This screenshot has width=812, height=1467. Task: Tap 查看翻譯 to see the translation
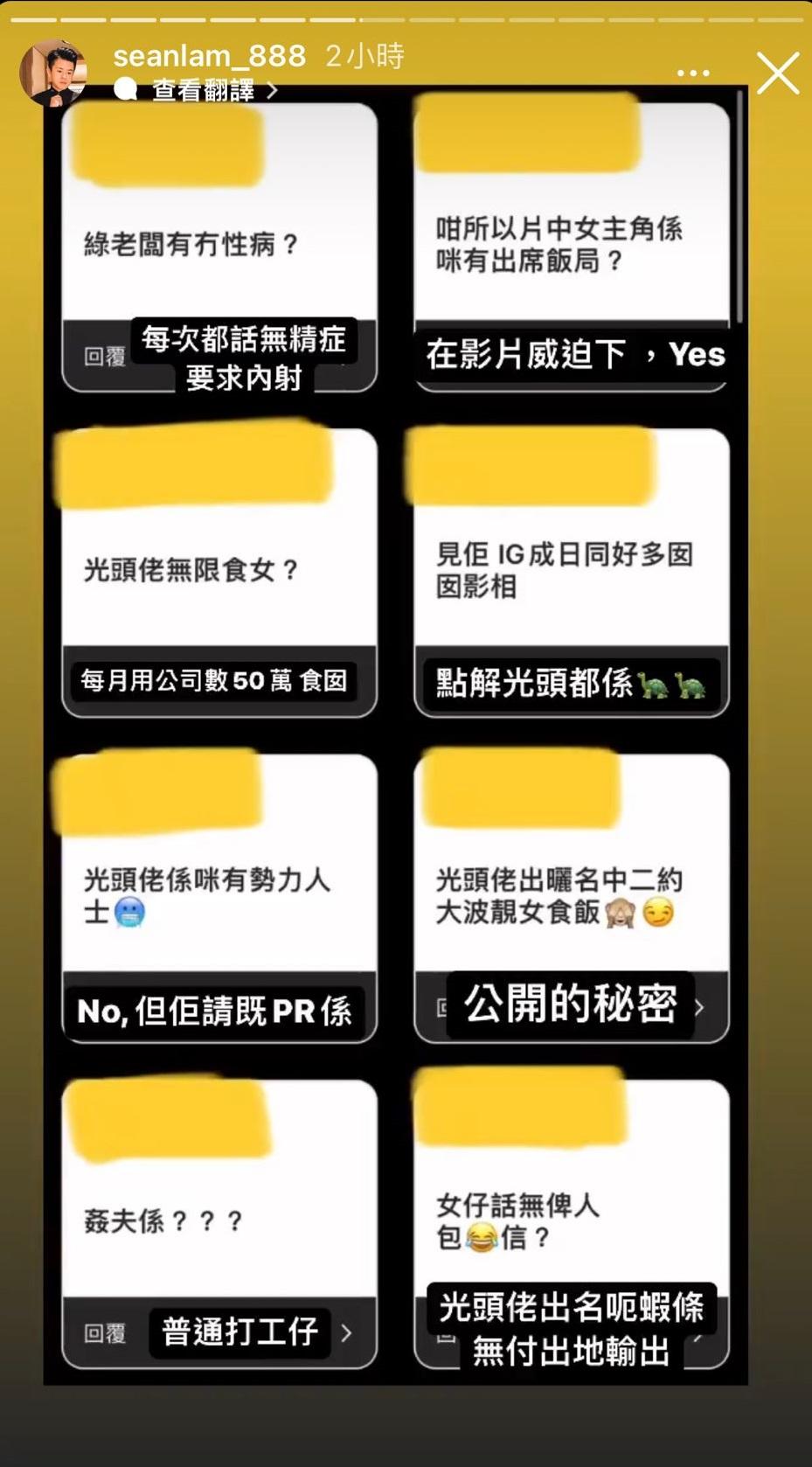(204, 90)
